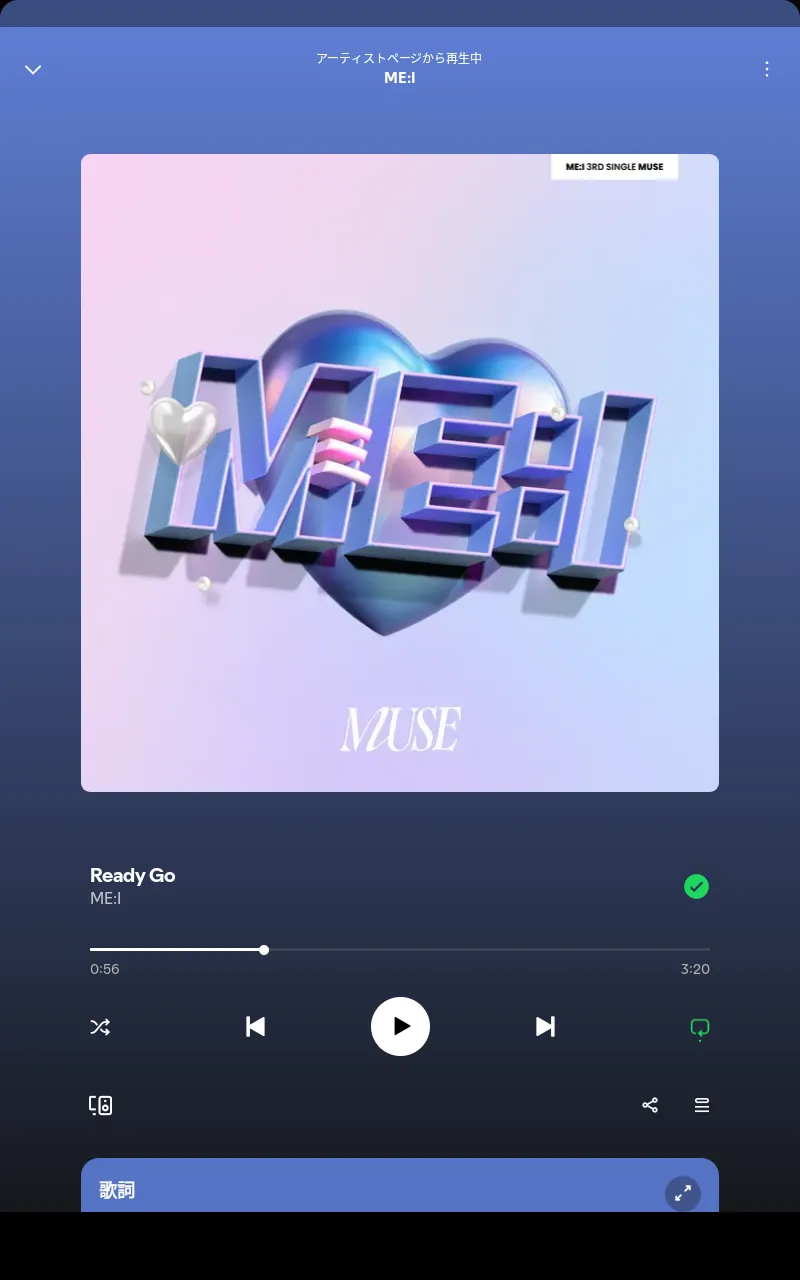Viewport: 800px width, 1280px height.
Task: Play the song Ready Go
Action: pyautogui.click(x=400, y=1026)
